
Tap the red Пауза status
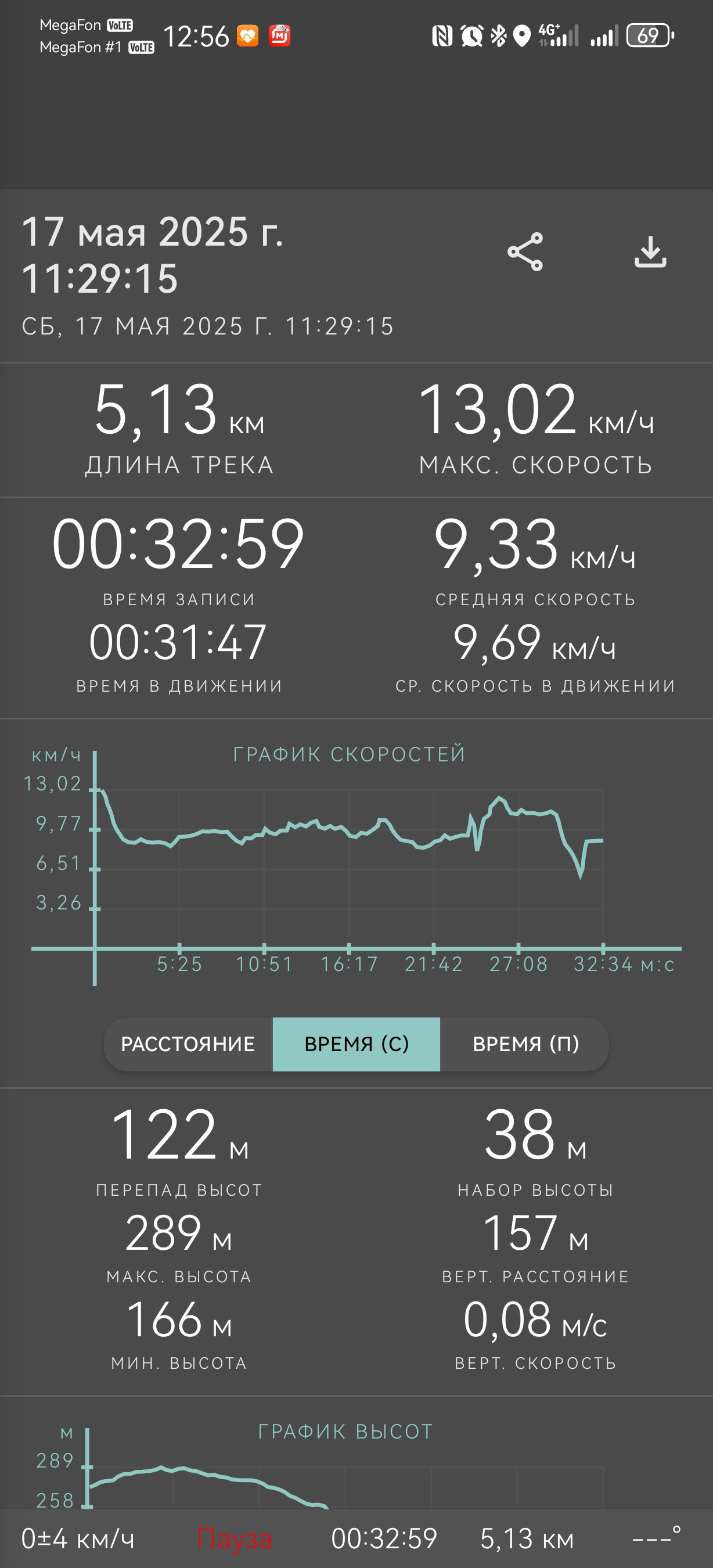pos(234,1539)
